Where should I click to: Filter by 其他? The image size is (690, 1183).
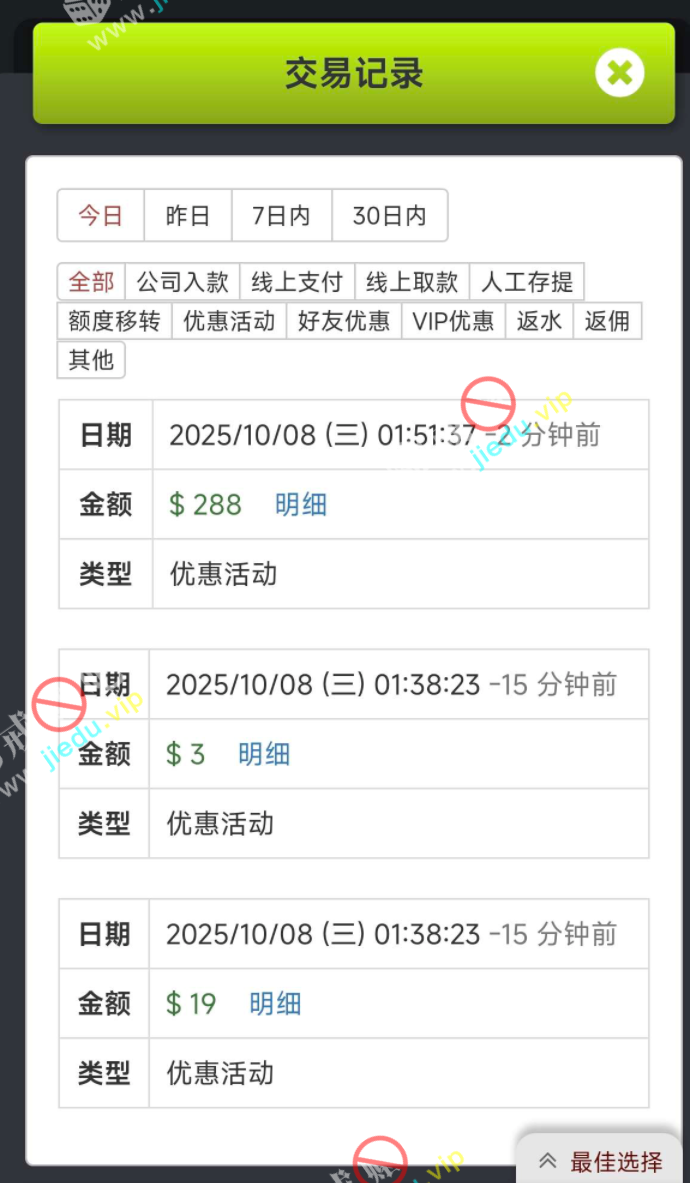coord(91,360)
